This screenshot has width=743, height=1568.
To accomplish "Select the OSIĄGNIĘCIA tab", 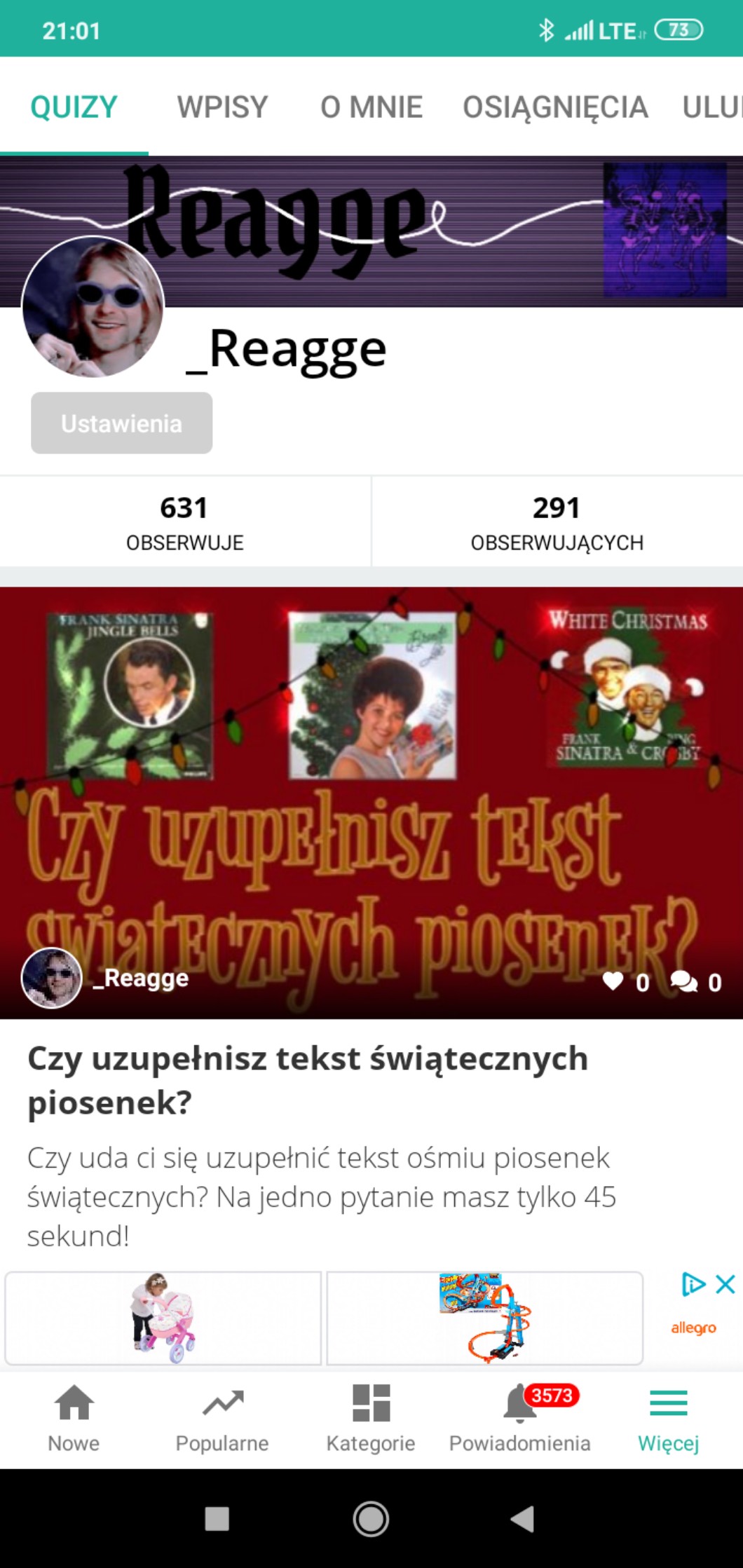I will pyautogui.click(x=555, y=107).
